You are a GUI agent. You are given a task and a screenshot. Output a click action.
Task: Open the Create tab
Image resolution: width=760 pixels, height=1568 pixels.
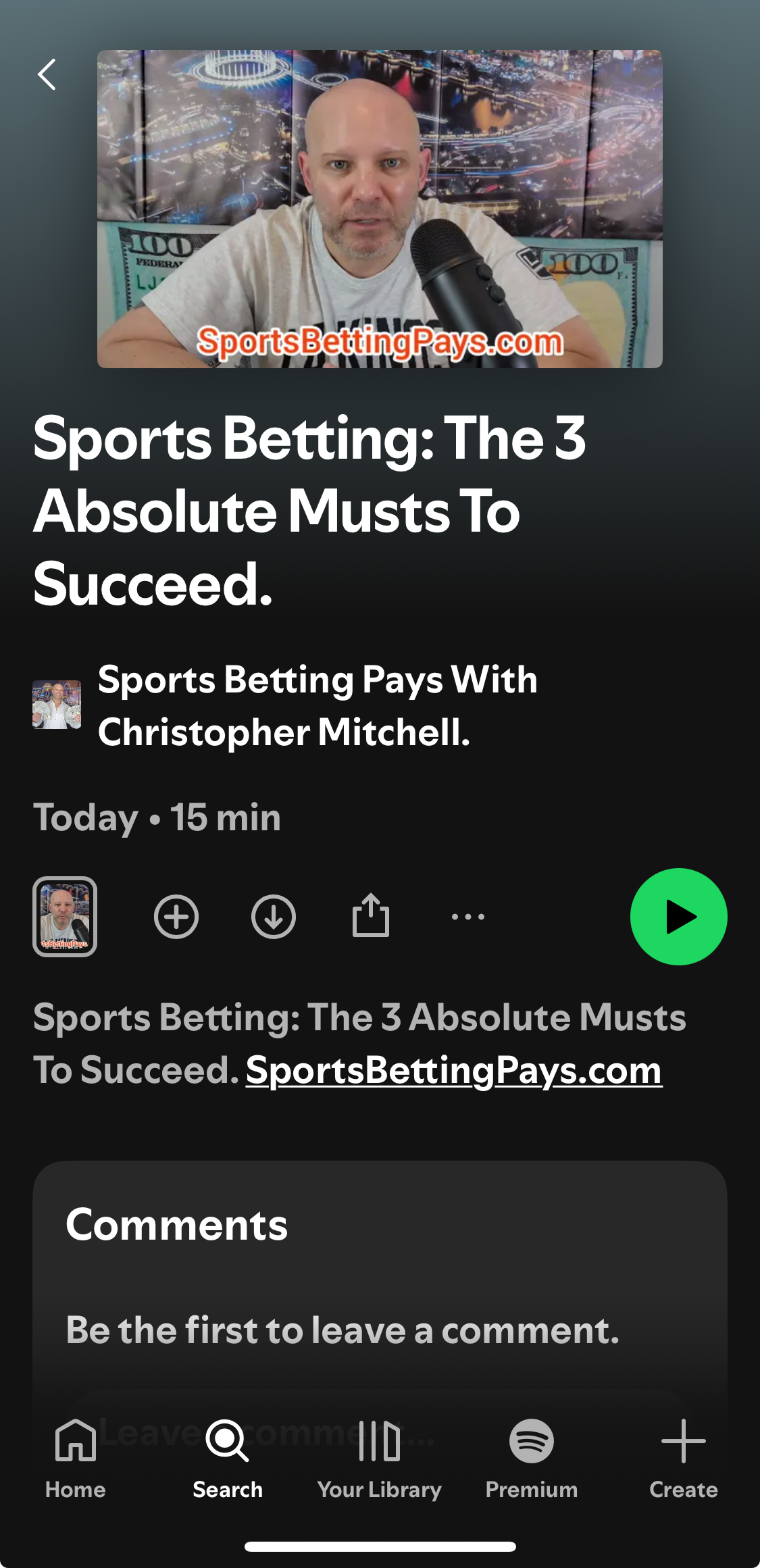coord(683,1459)
